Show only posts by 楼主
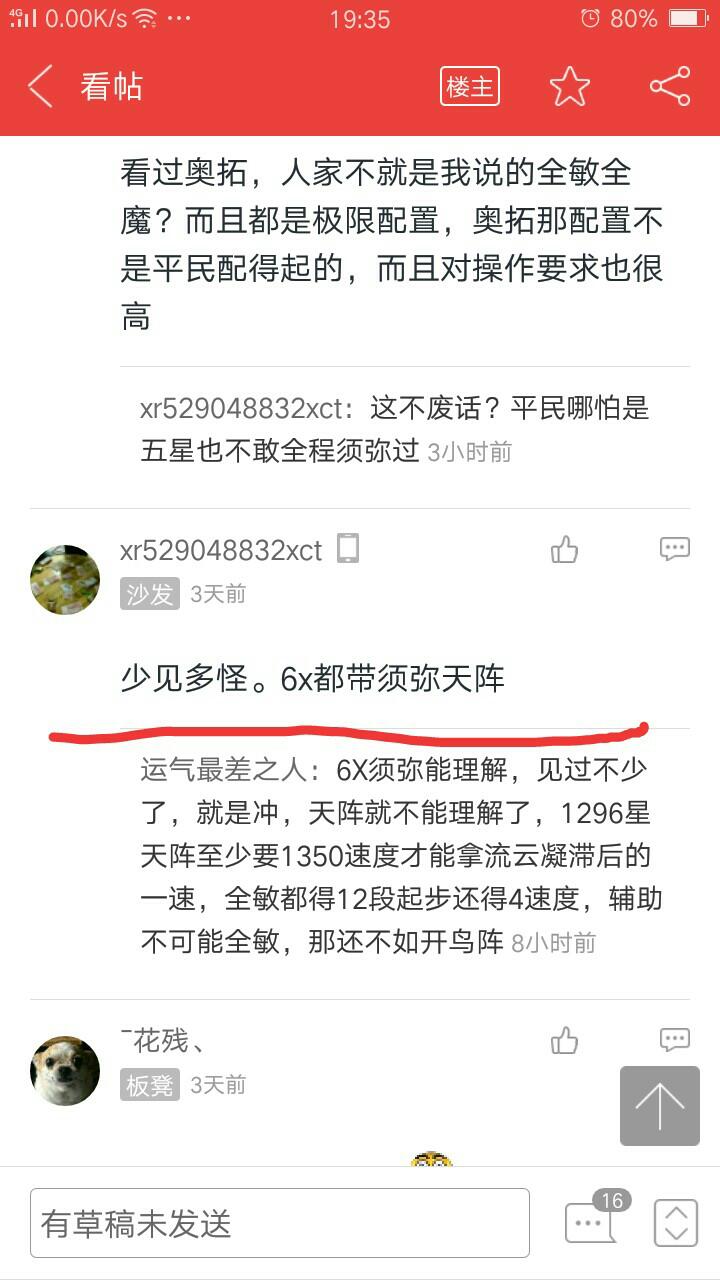This screenshot has width=720, height=1280. 469,87
